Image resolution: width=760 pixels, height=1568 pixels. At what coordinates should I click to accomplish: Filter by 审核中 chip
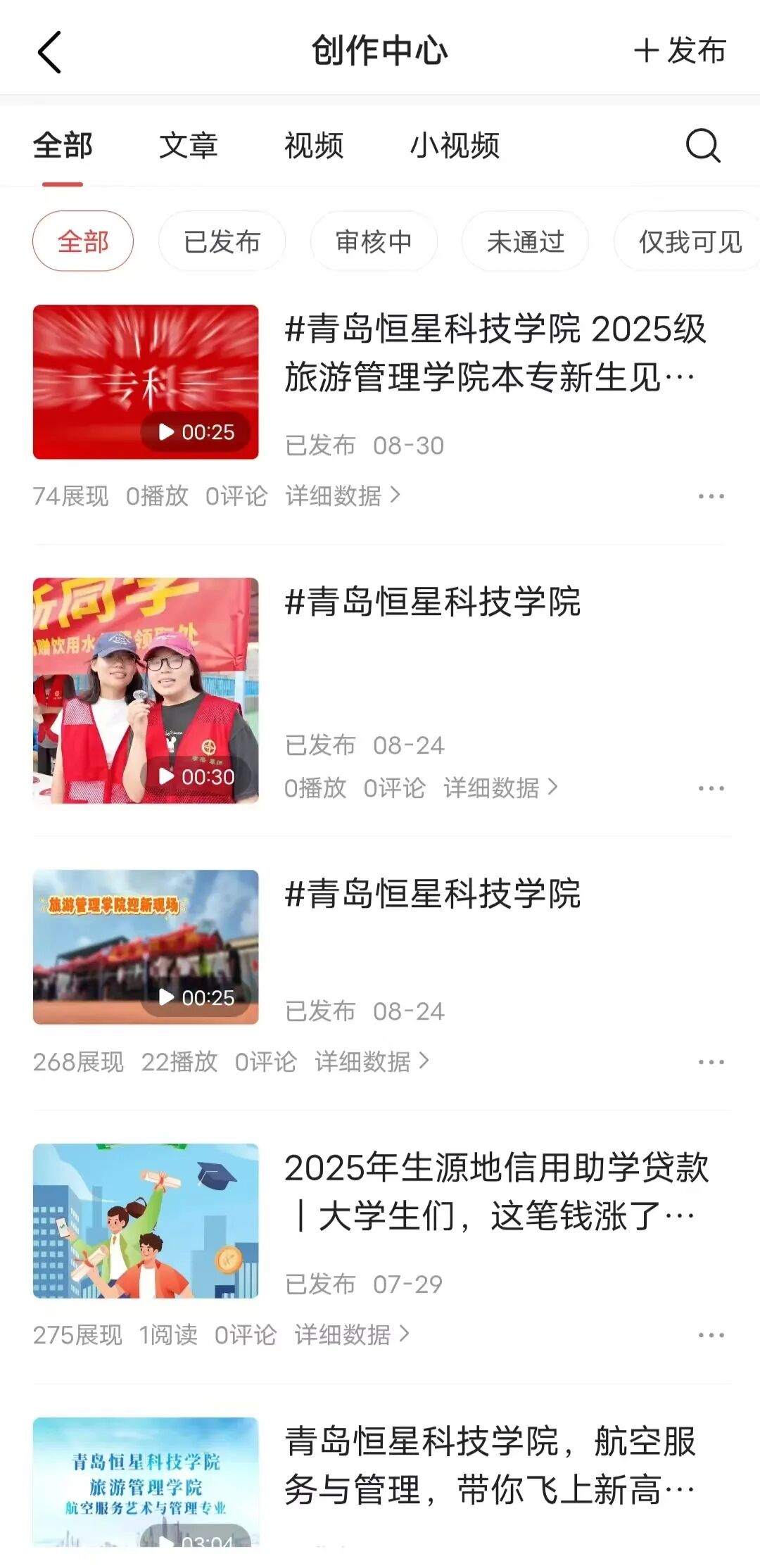[x=374, y=241]
